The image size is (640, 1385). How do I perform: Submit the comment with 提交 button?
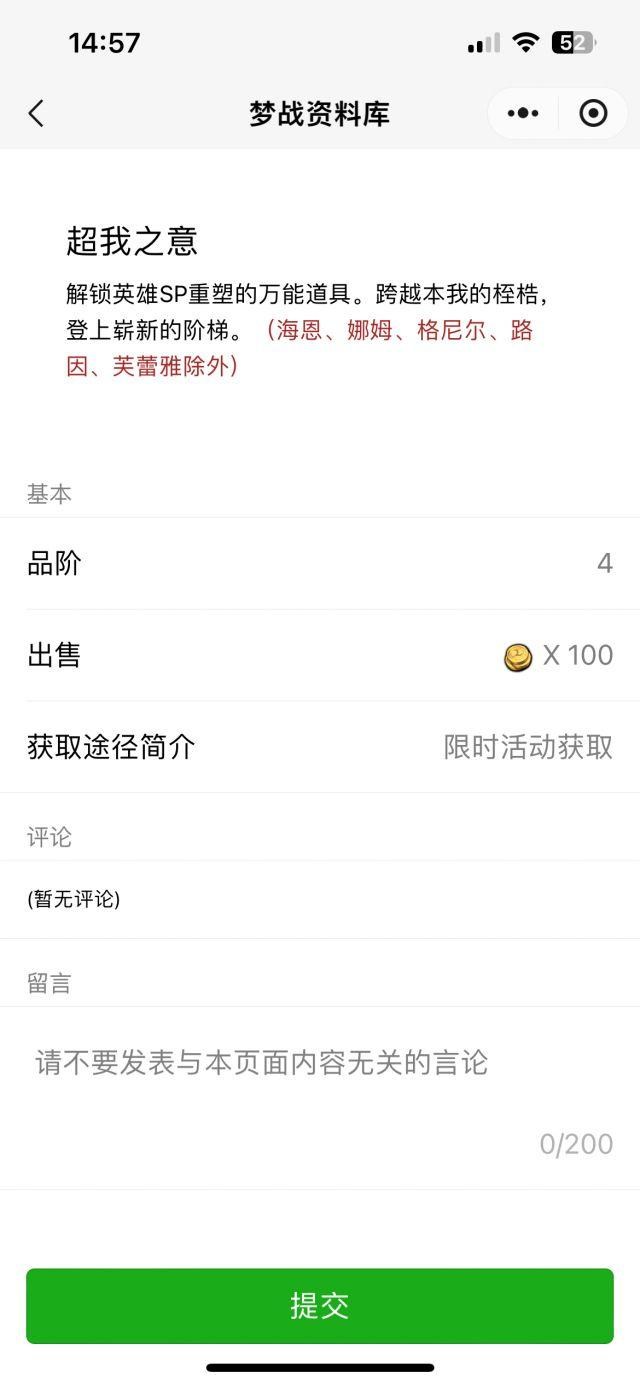click(x=320, y=1306)
